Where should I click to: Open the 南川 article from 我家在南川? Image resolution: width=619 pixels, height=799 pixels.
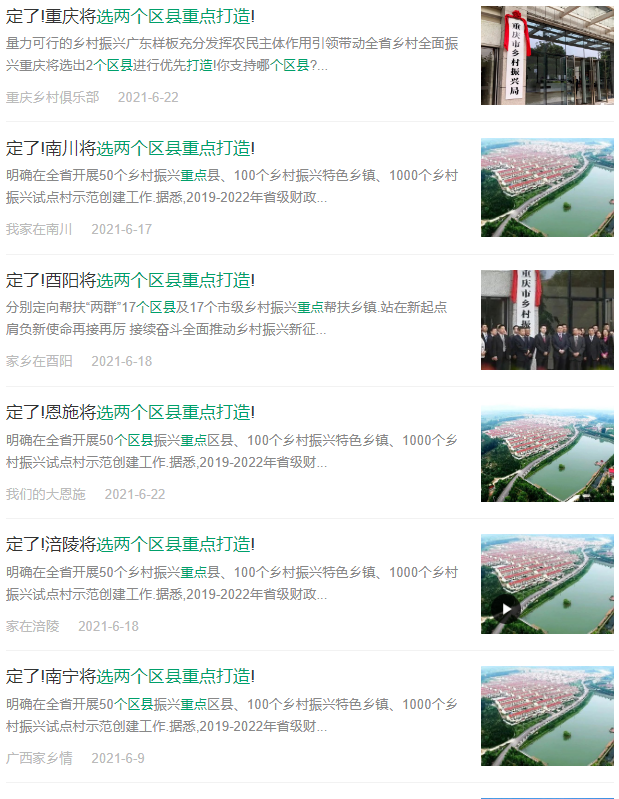[130, 149]
